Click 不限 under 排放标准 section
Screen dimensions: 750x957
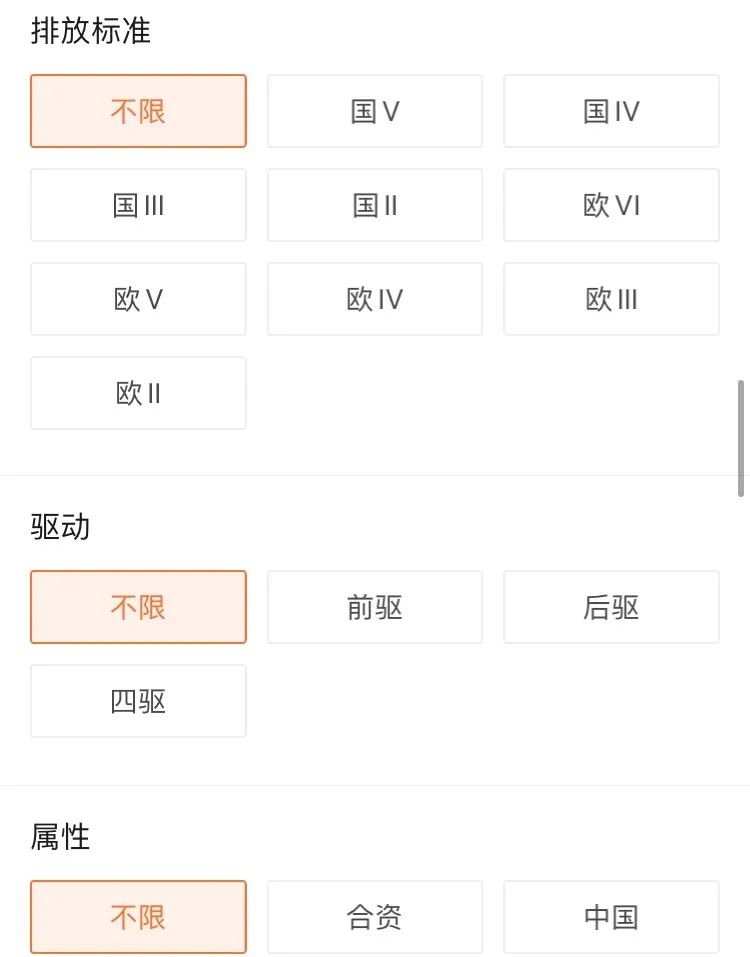point(138,111)
